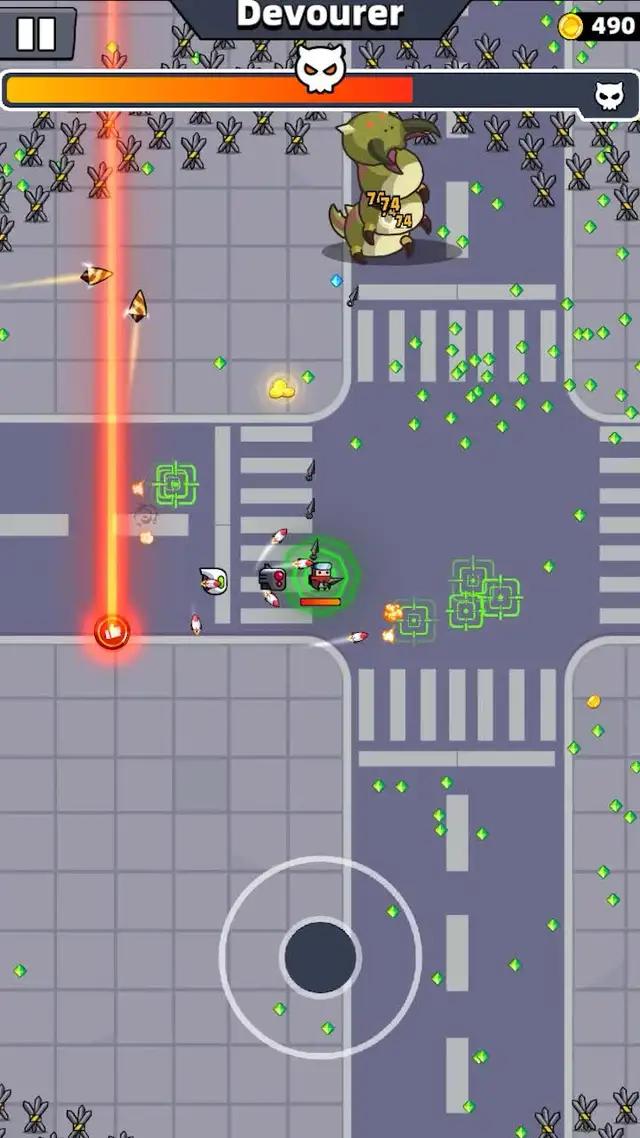
Task: Pause the game
Action: [x=36, y=33]
